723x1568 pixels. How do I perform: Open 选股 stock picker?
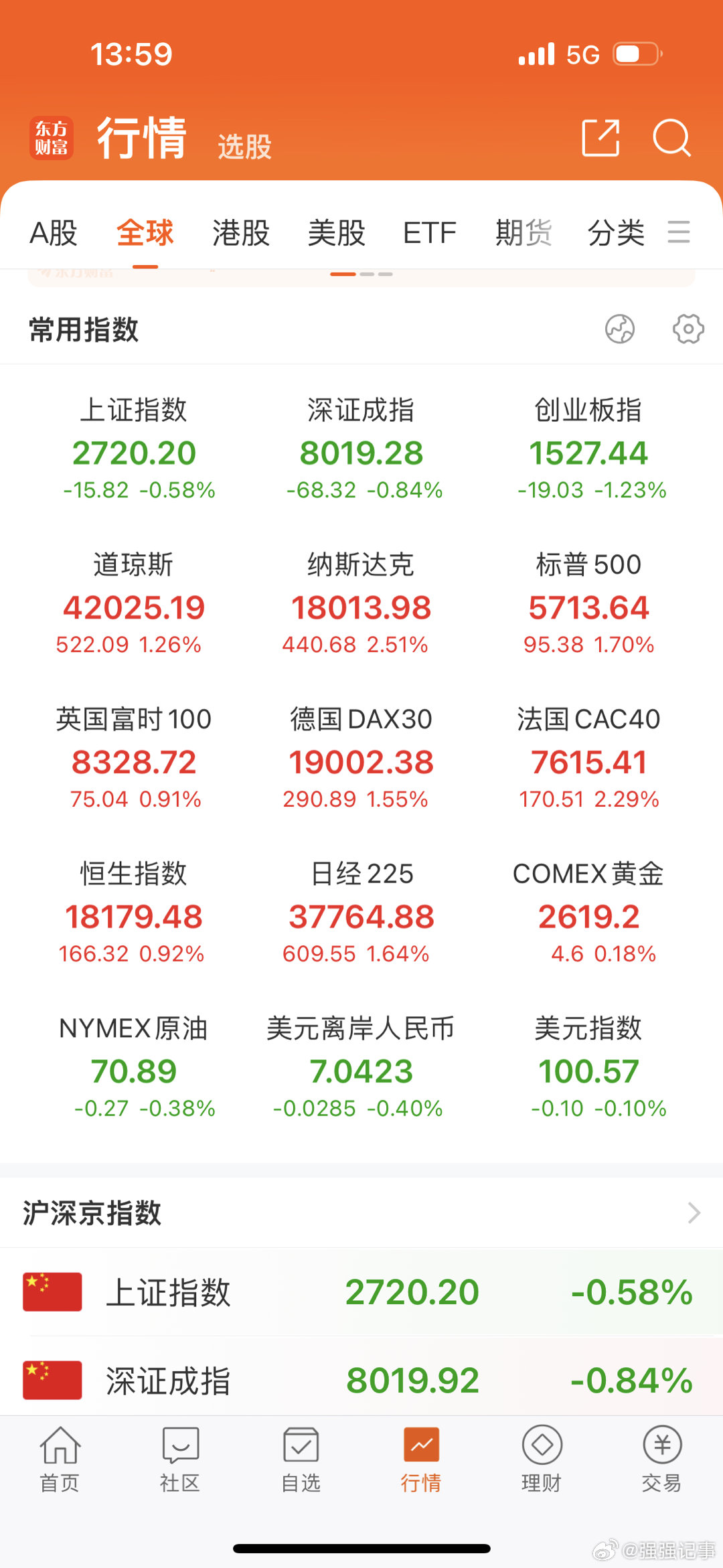244,147
